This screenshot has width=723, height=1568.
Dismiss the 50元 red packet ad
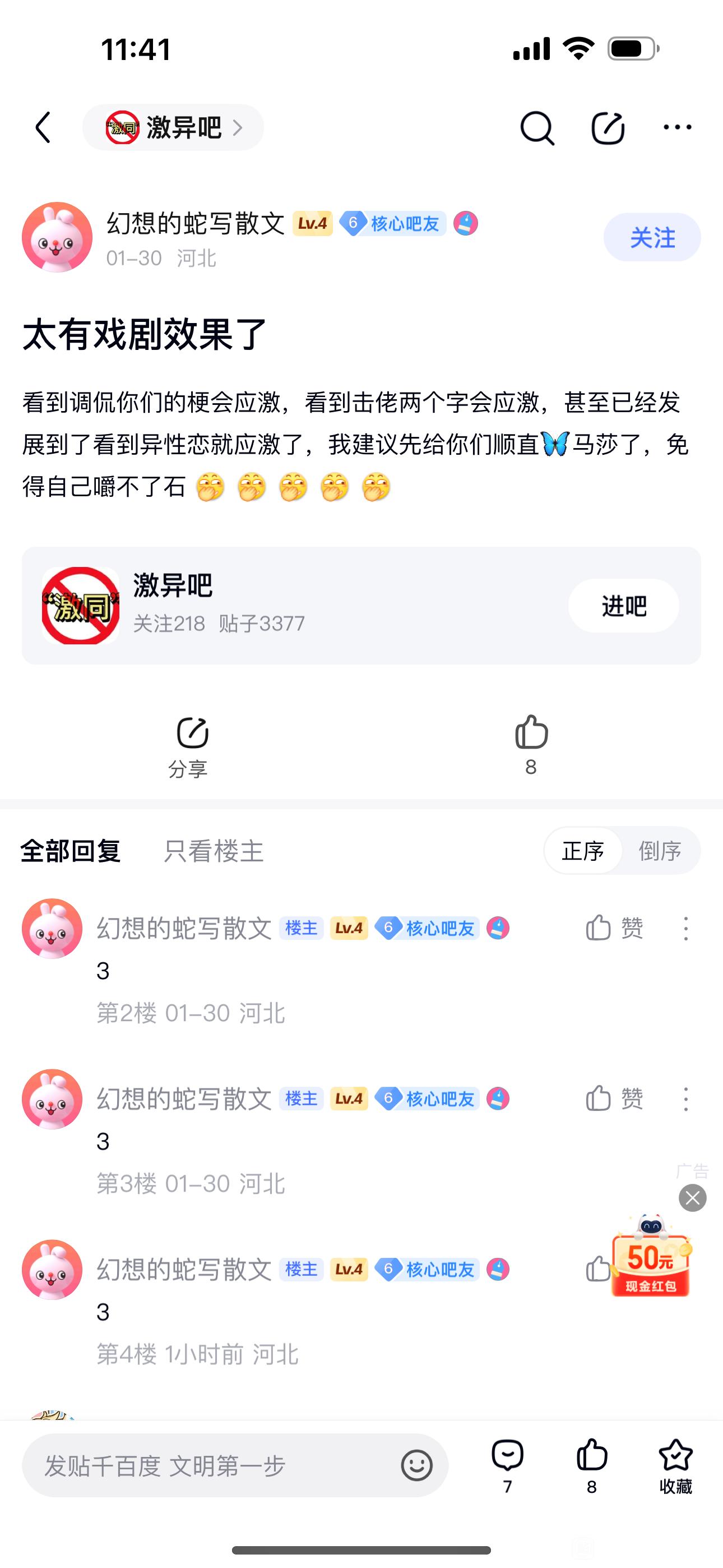pyautogui.click(x=693, y=1198)
